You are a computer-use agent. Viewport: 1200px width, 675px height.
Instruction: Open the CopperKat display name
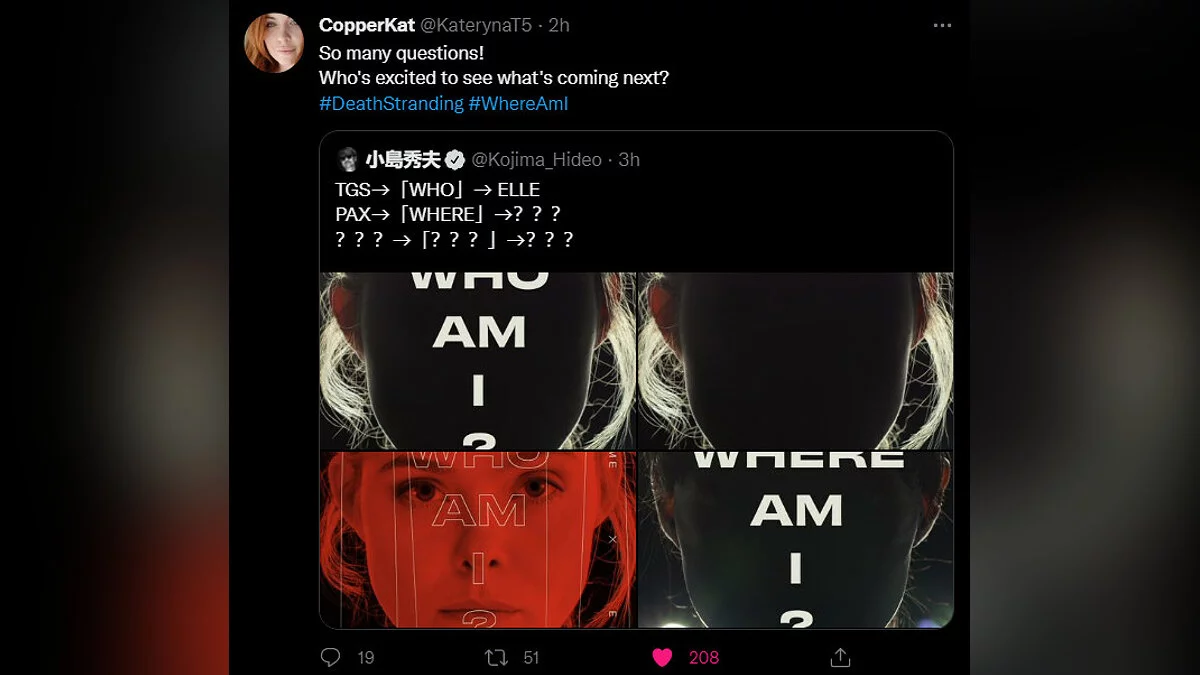point(366,26)
